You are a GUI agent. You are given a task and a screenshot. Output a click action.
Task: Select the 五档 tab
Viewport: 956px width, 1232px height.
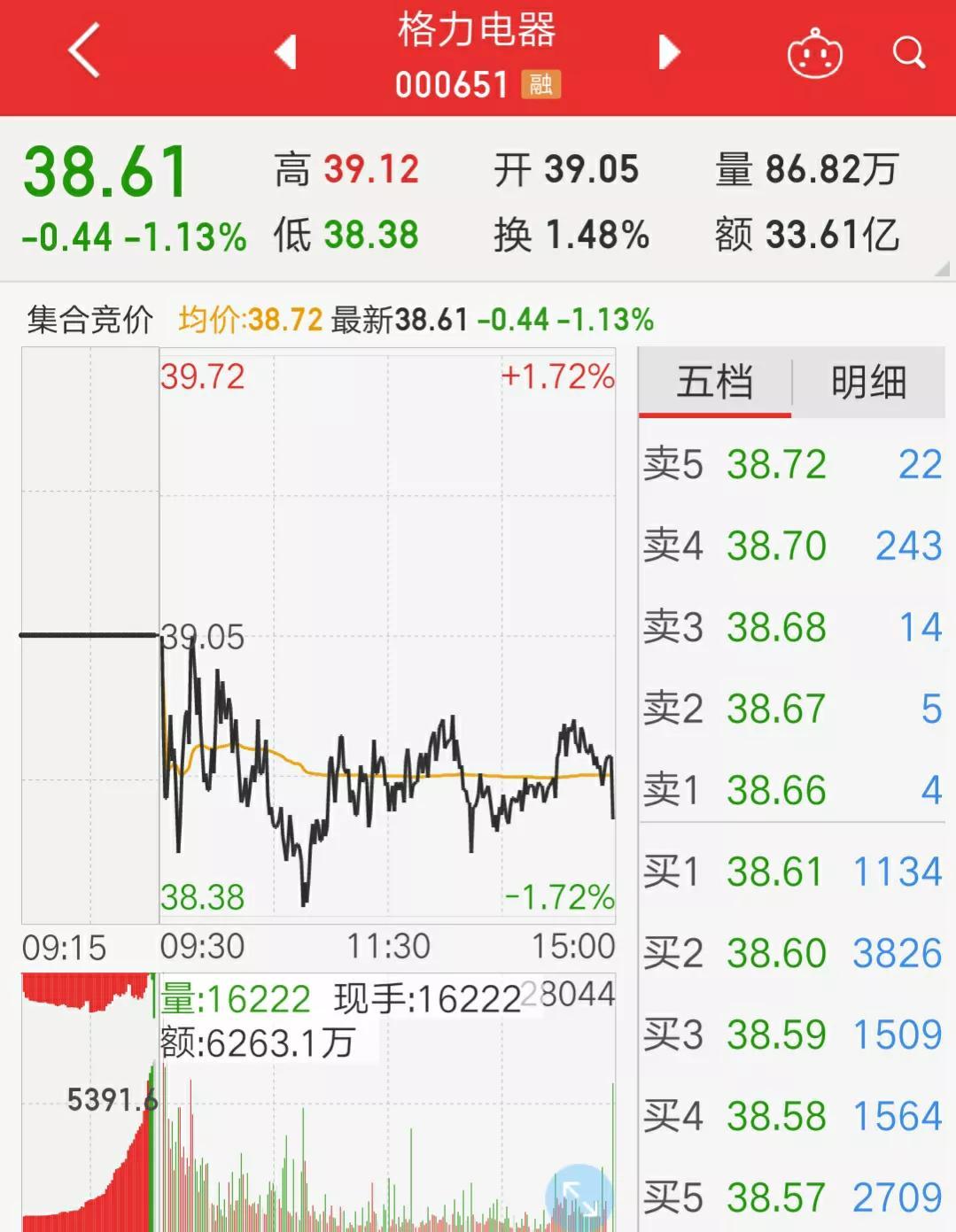coord(714,383)
